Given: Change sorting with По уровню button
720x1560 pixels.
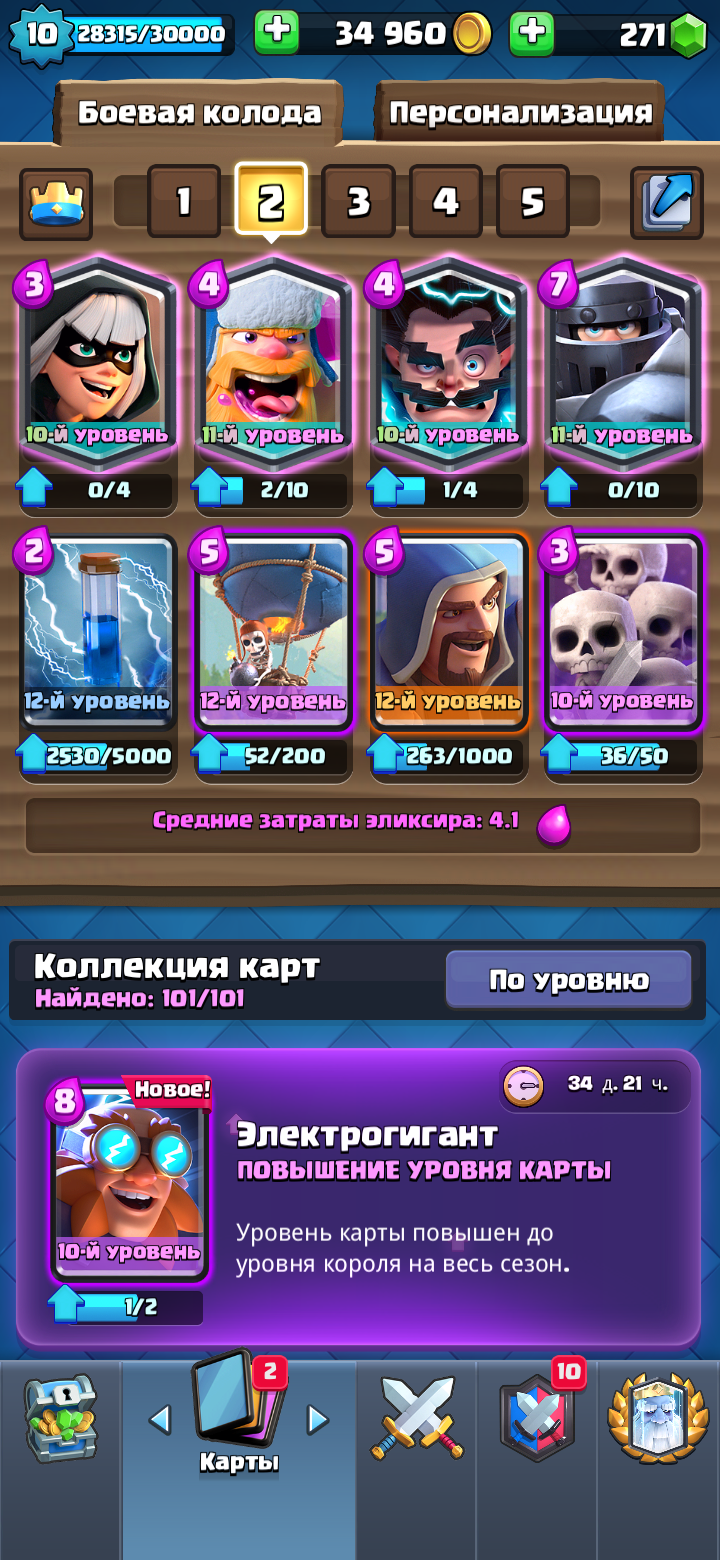Looking at the screenshot, I should point(568,980).
